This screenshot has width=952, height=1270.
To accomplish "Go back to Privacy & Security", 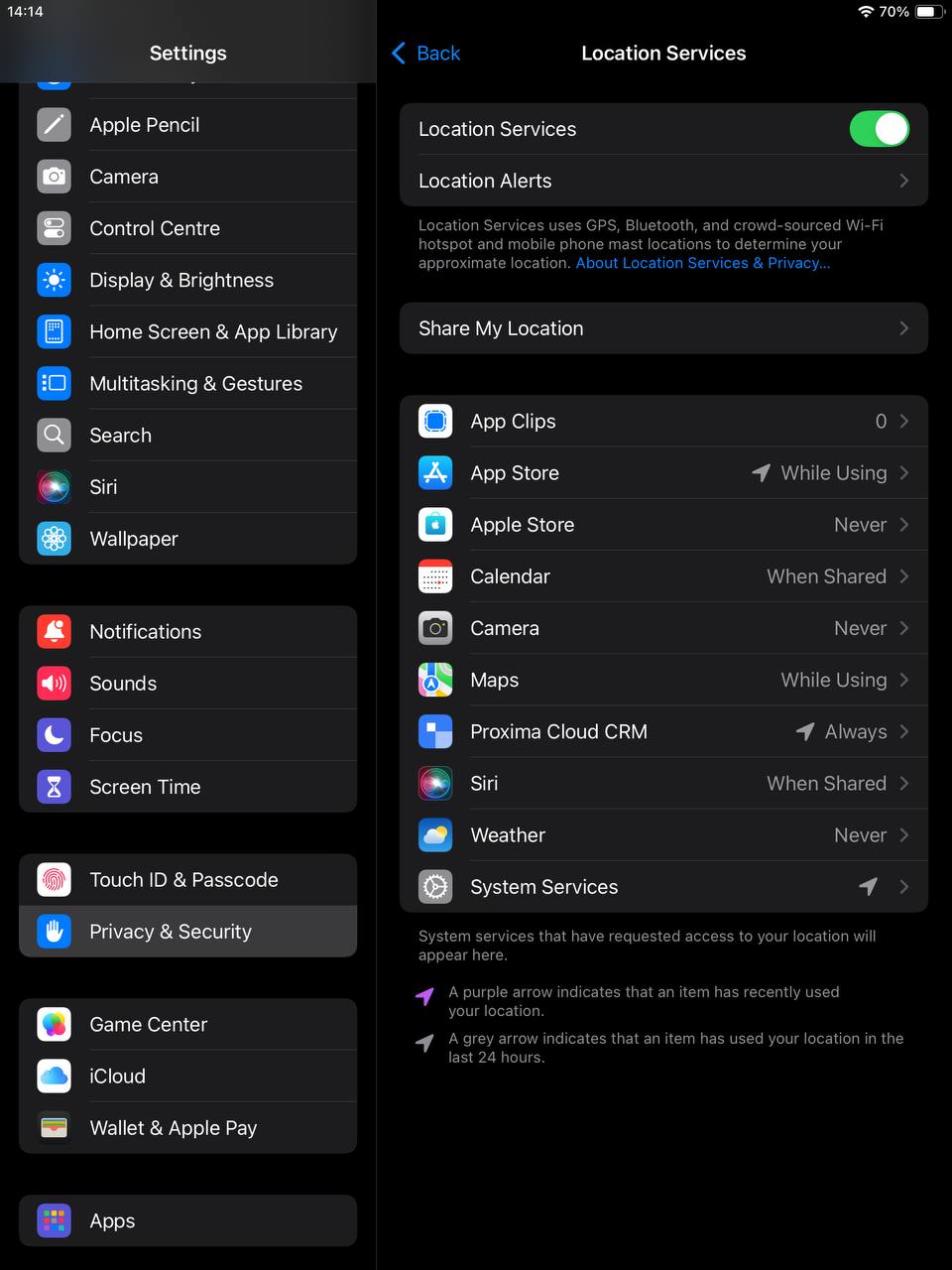I will pos(426,54).
